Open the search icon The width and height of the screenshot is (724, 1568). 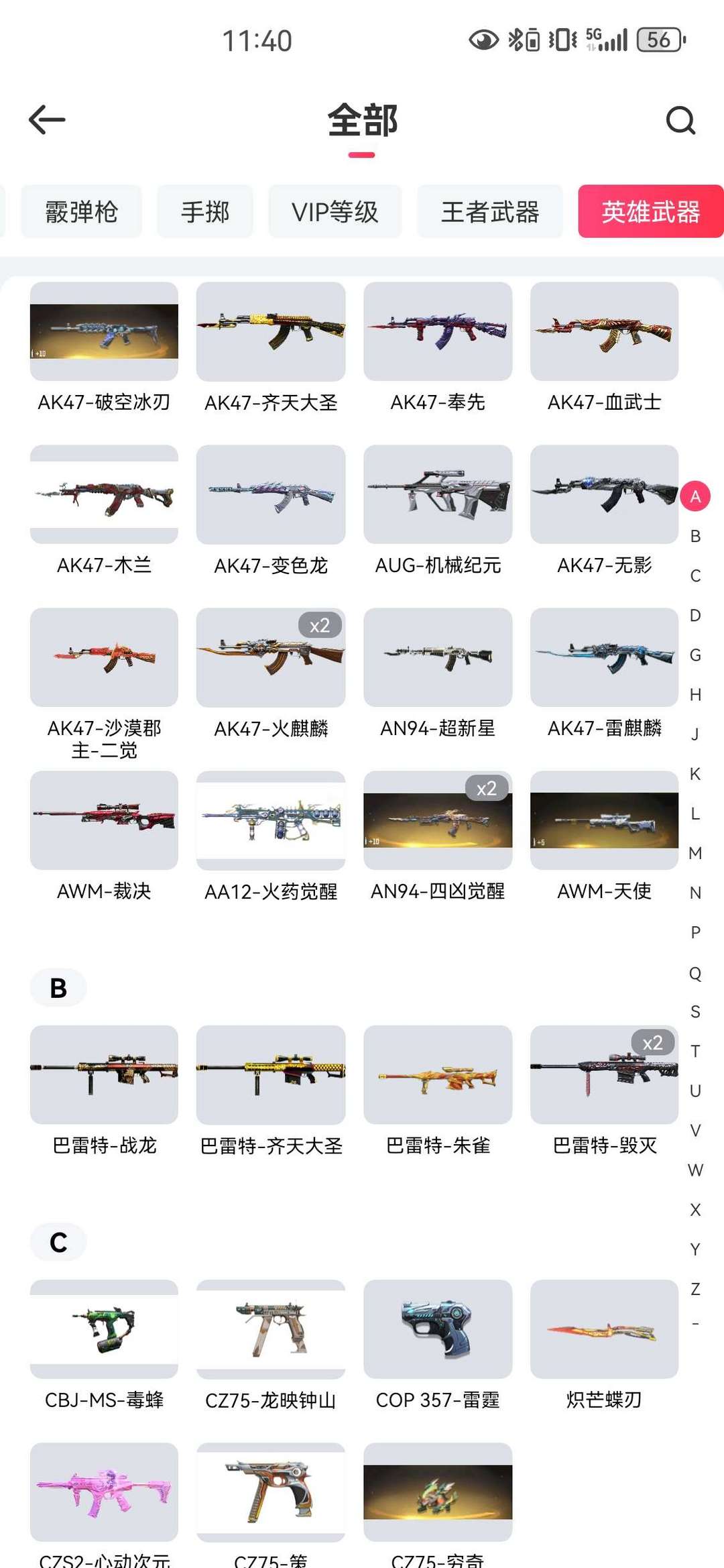680,121
